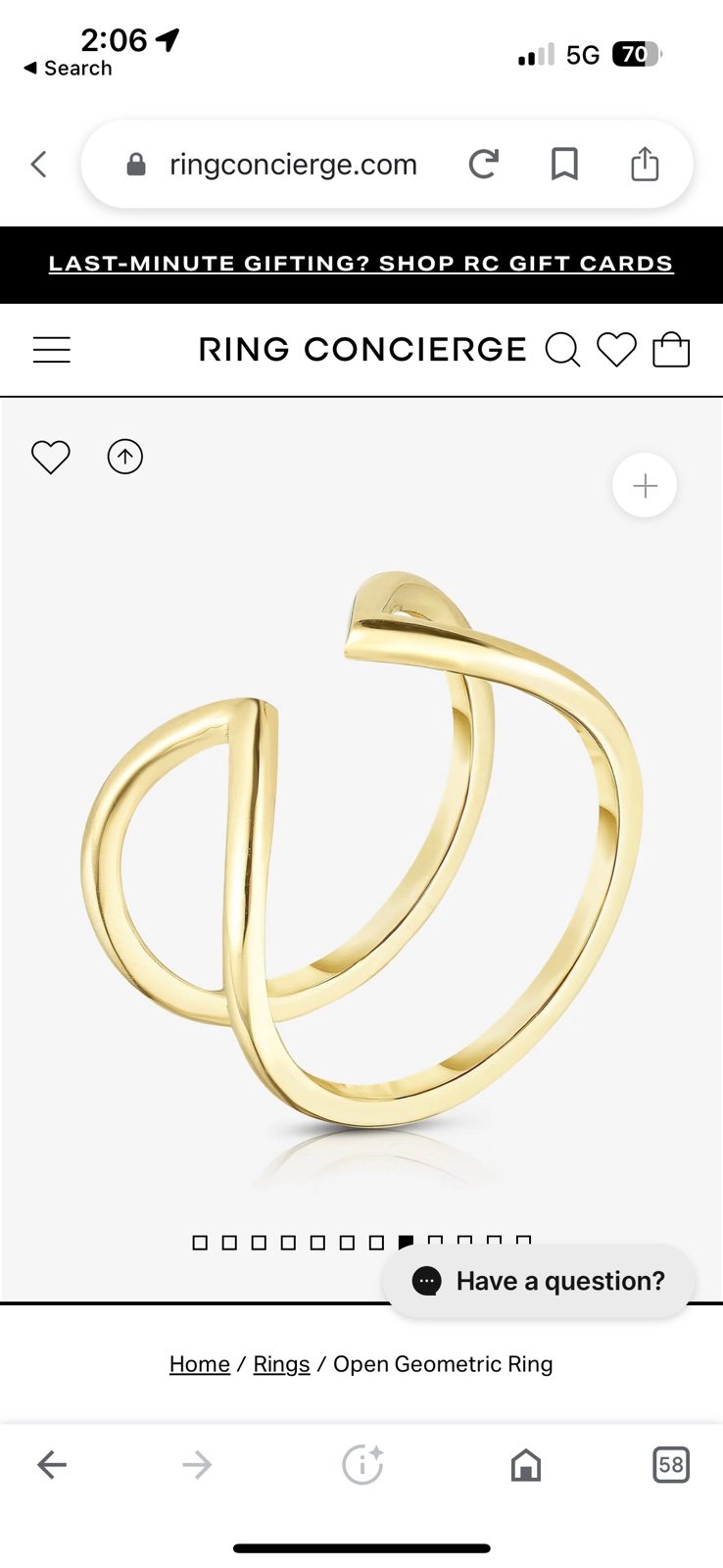The width and height of the screenshot is (723, 1568).
Task: Return to Search in the status bar
Action: (x=68, y=69)
